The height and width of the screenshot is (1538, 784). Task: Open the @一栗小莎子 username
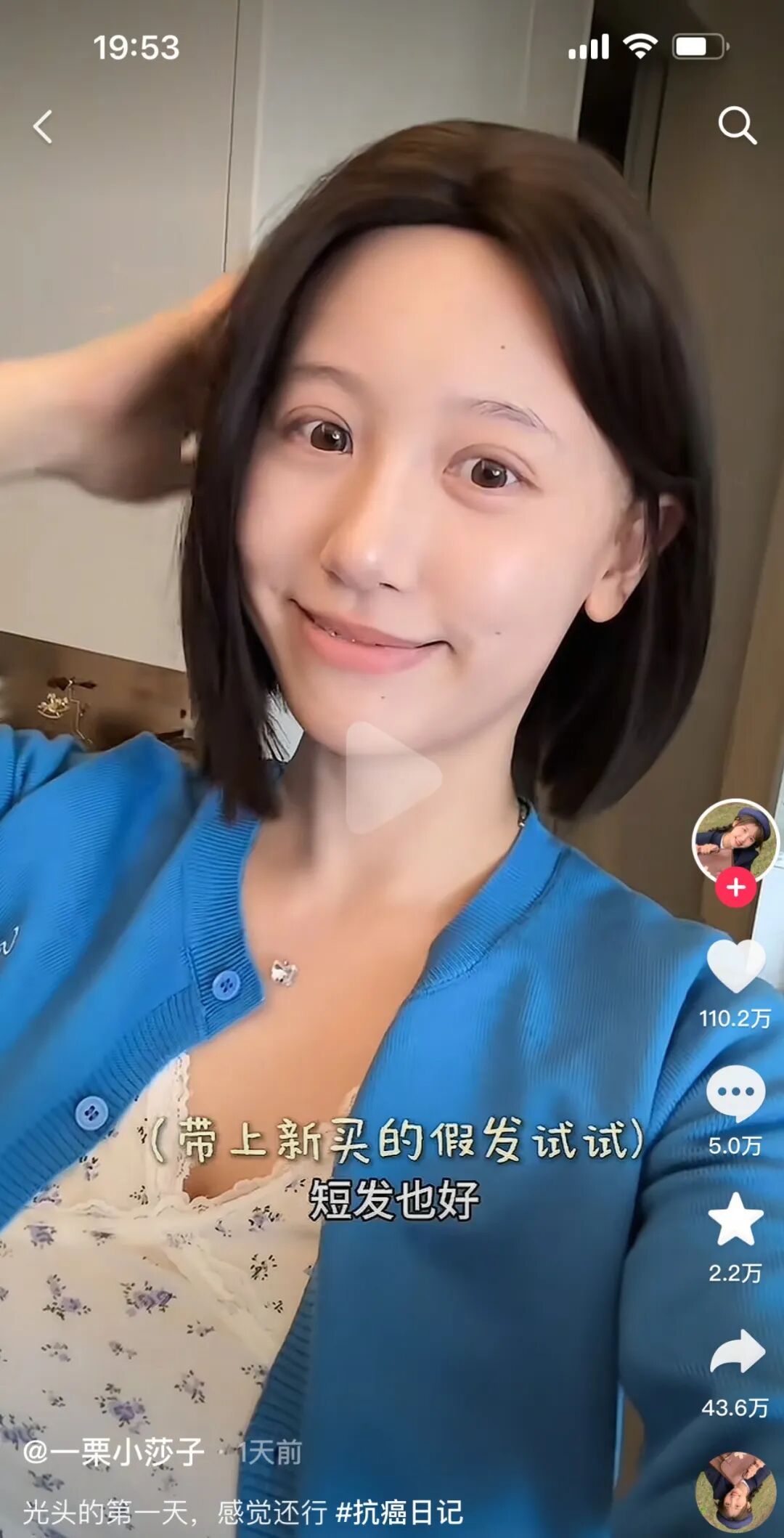(x=114, y=1452)
